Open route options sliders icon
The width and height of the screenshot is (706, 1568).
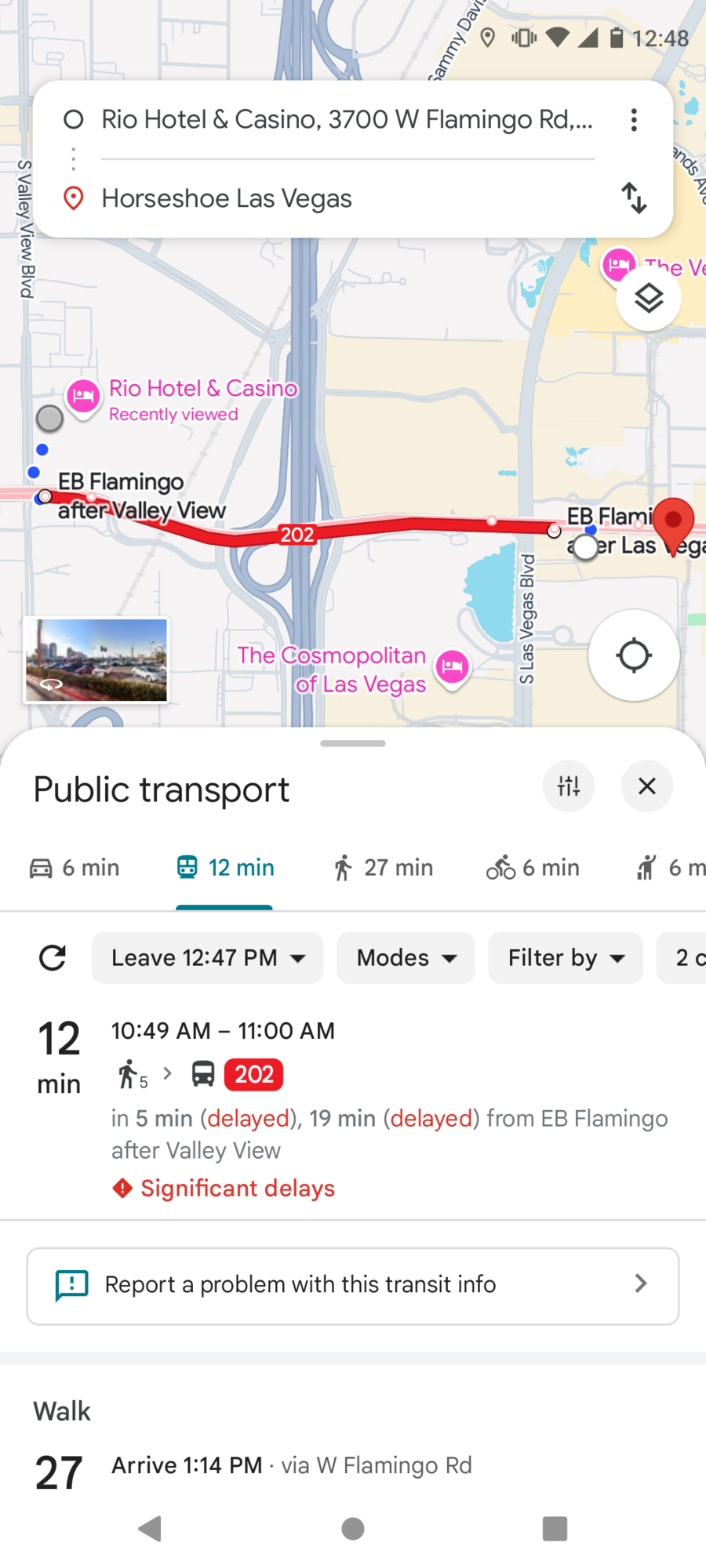(x=569, y=786)
